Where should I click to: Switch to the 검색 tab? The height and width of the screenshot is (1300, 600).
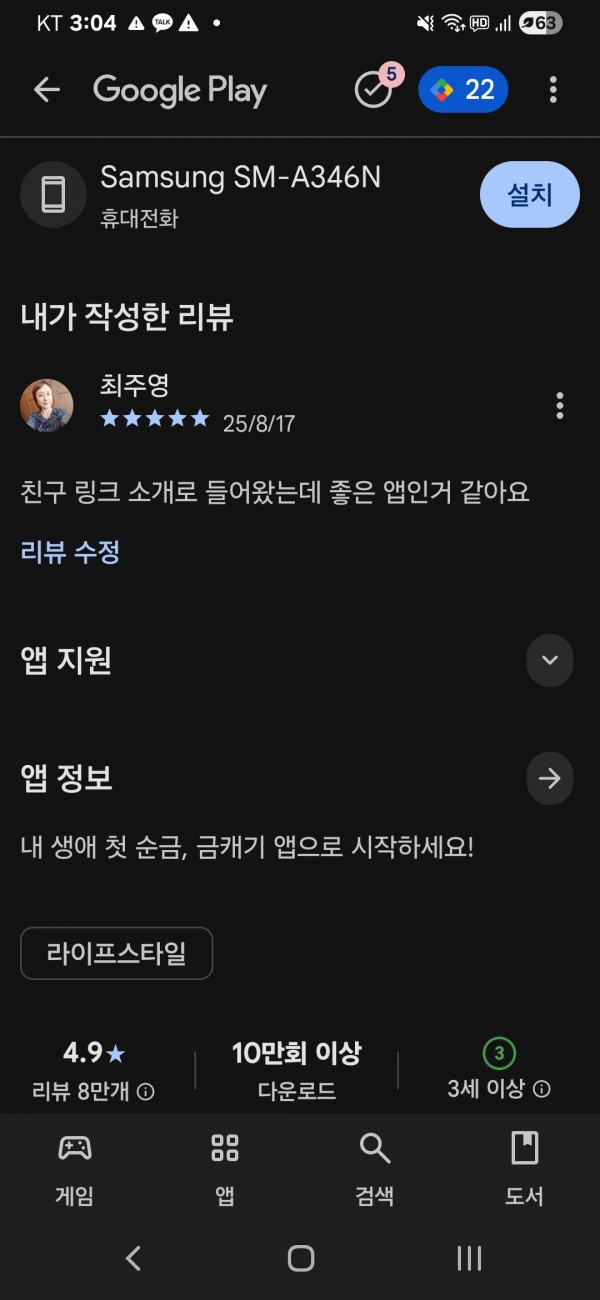[x=374, y=1169]
